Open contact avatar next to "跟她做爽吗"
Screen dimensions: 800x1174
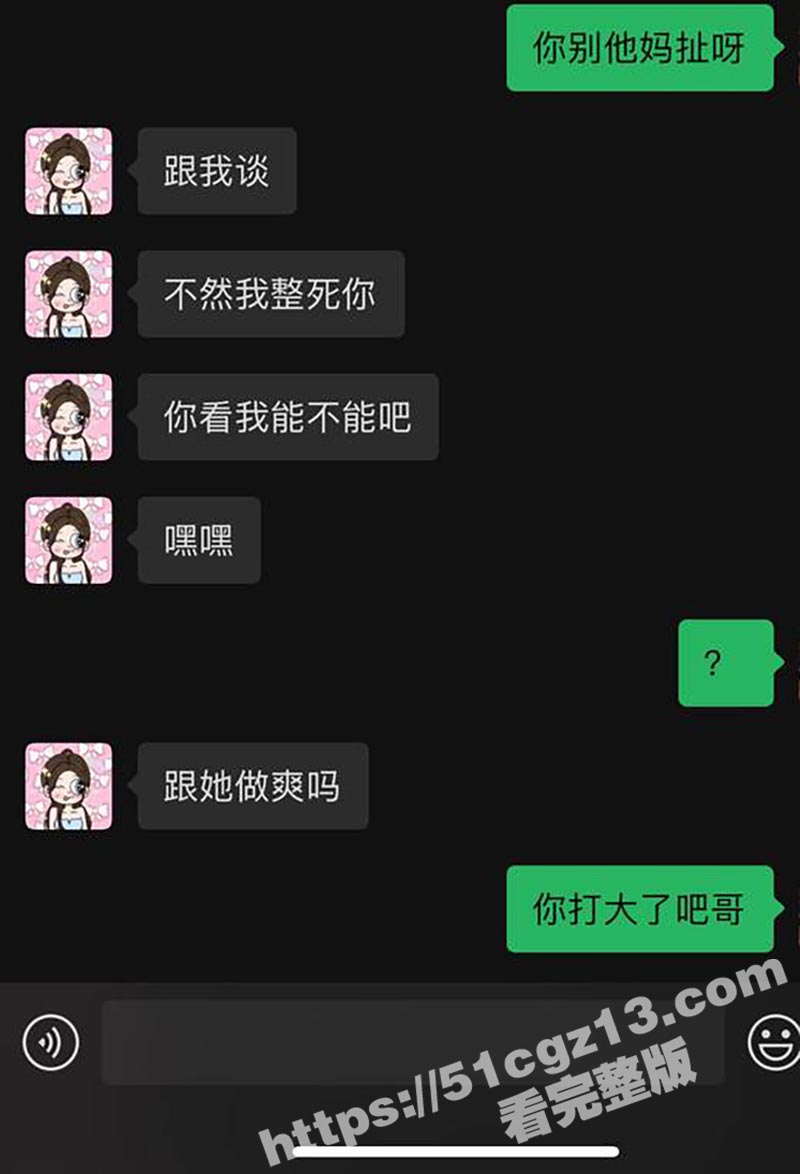pyautogui.click(x=69, y=786)
